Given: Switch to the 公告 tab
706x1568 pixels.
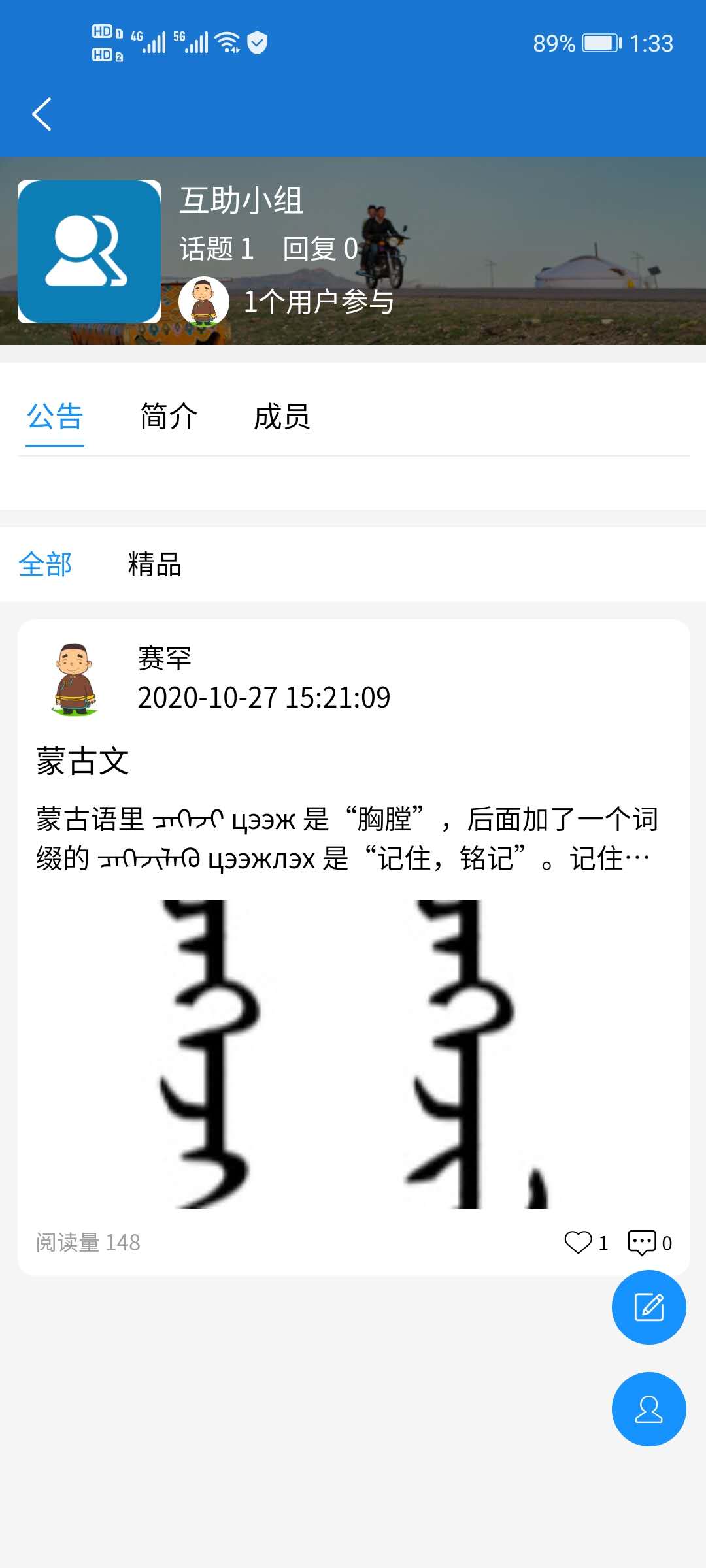Looking at the screenshot, I should click(x=55, y=417).
